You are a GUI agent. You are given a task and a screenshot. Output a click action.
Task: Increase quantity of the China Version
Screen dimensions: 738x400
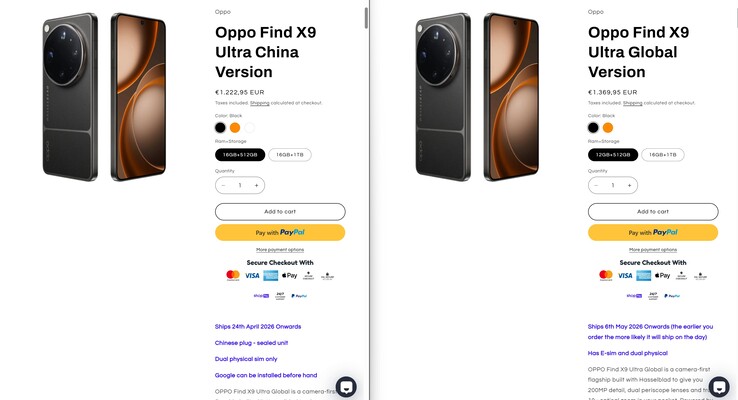257,185
